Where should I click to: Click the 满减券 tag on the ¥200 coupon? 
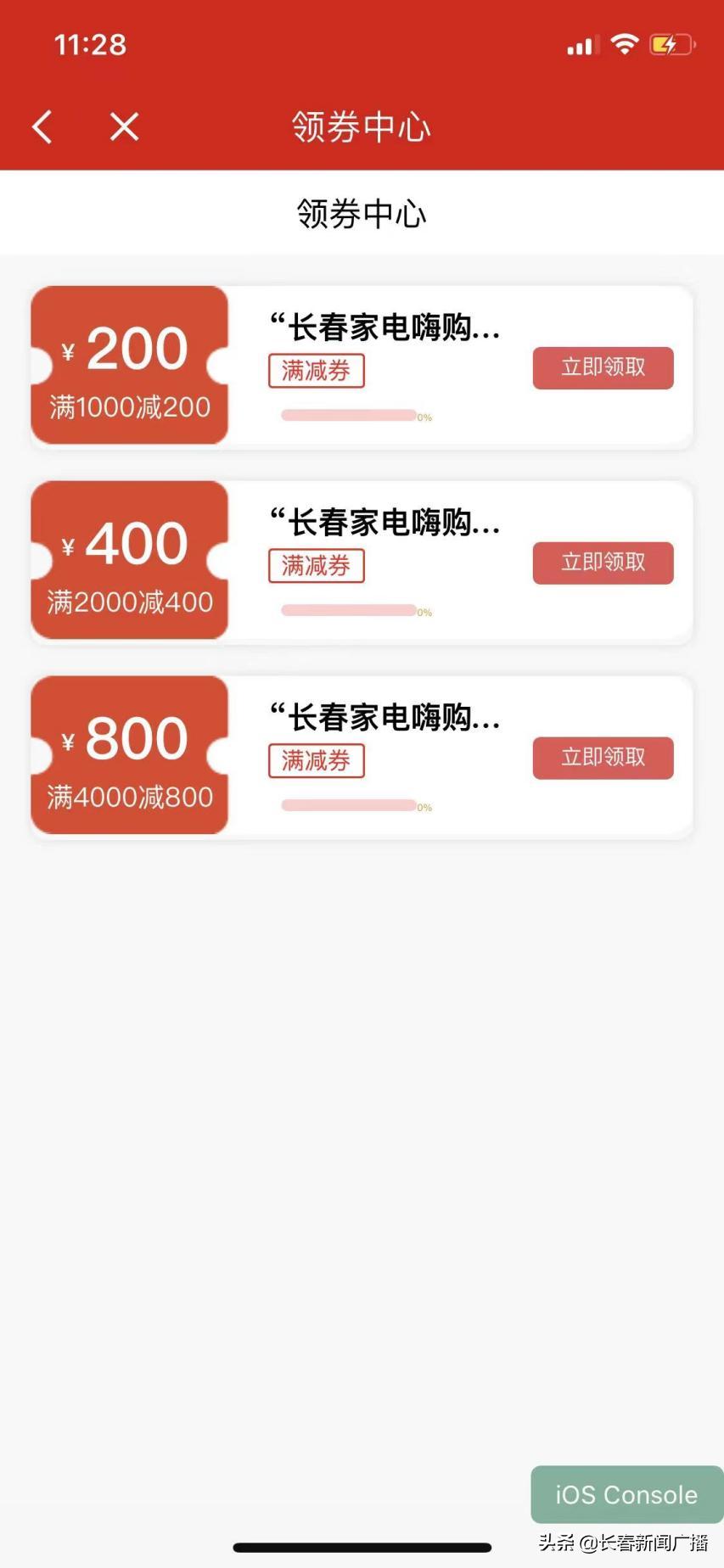tap(316, 371)
